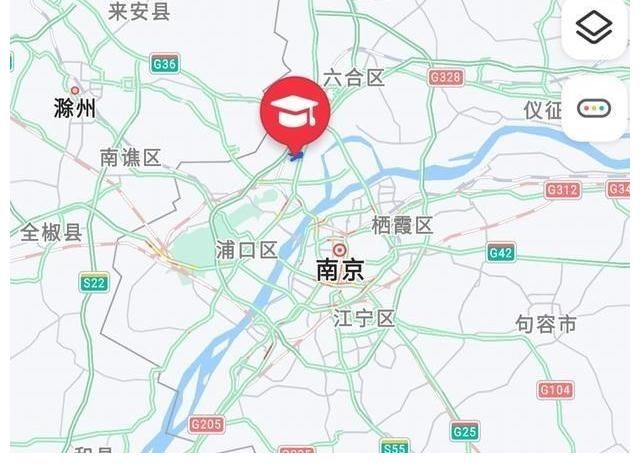
Task: Tap the traffic light button
Action: [x=594, y=108]
